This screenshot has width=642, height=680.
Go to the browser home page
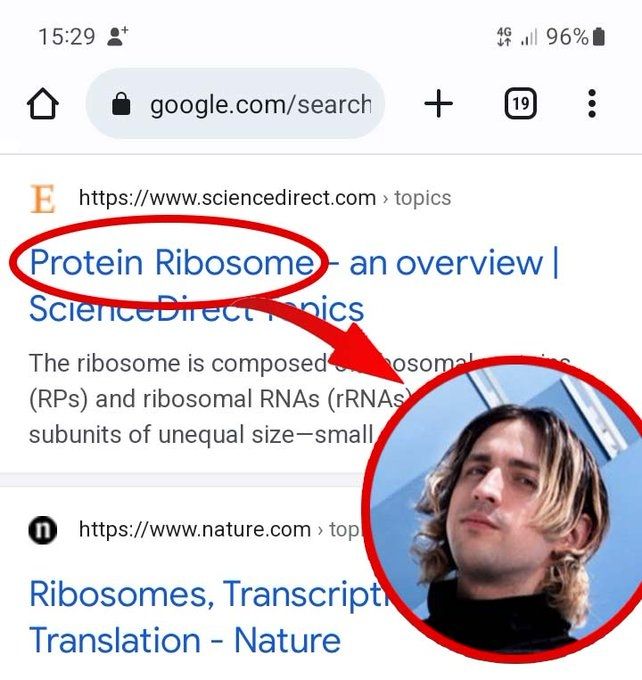click(43, 104)
